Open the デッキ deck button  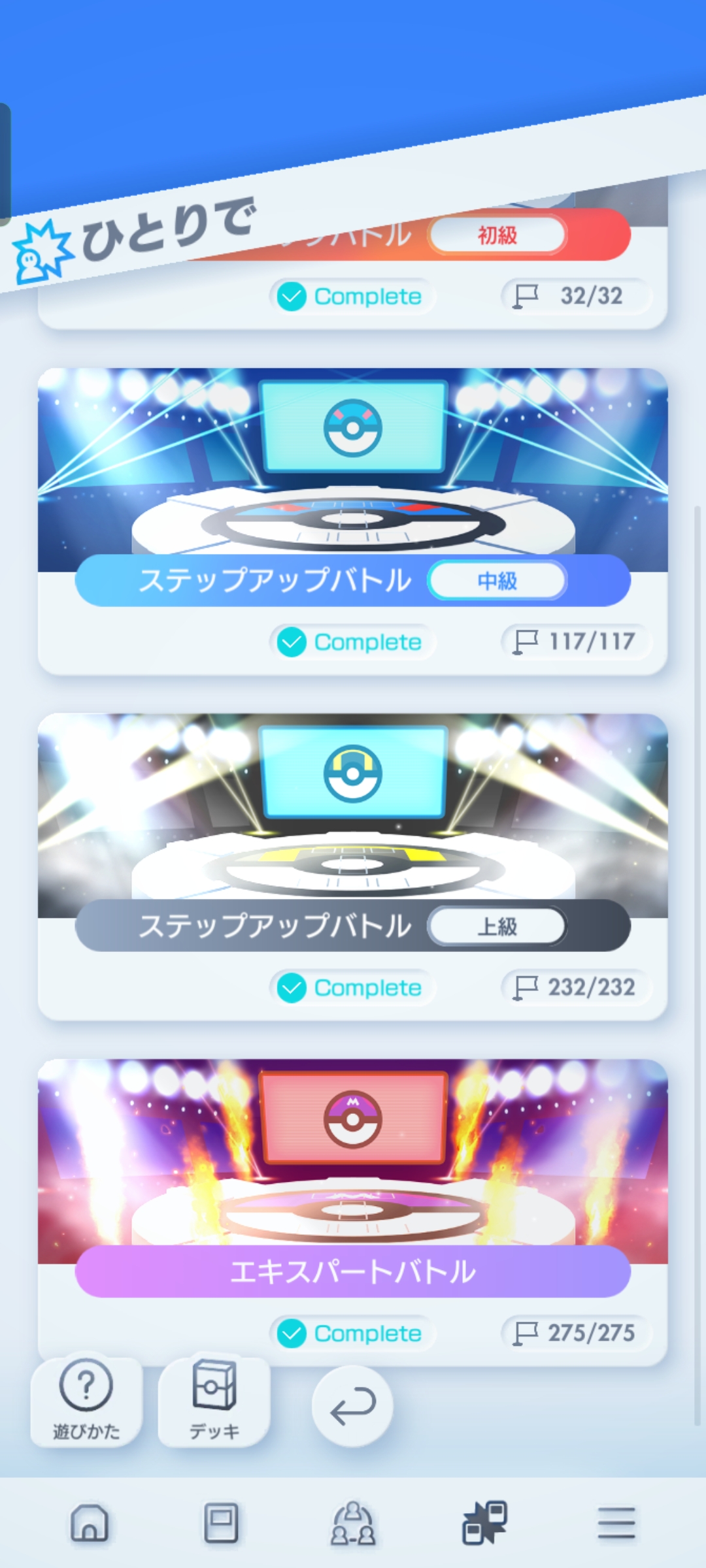[214, 1399]
